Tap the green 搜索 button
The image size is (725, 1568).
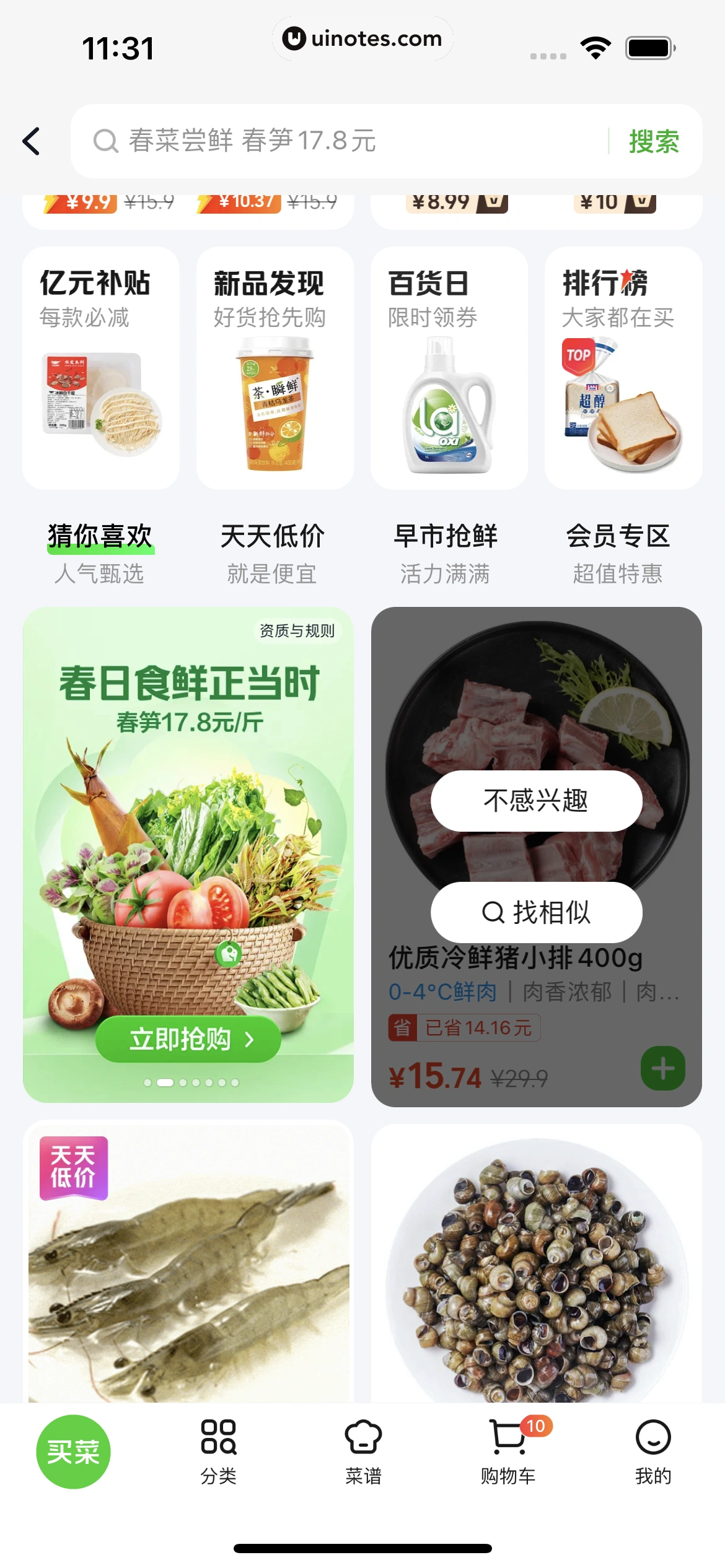coord(654,141)
